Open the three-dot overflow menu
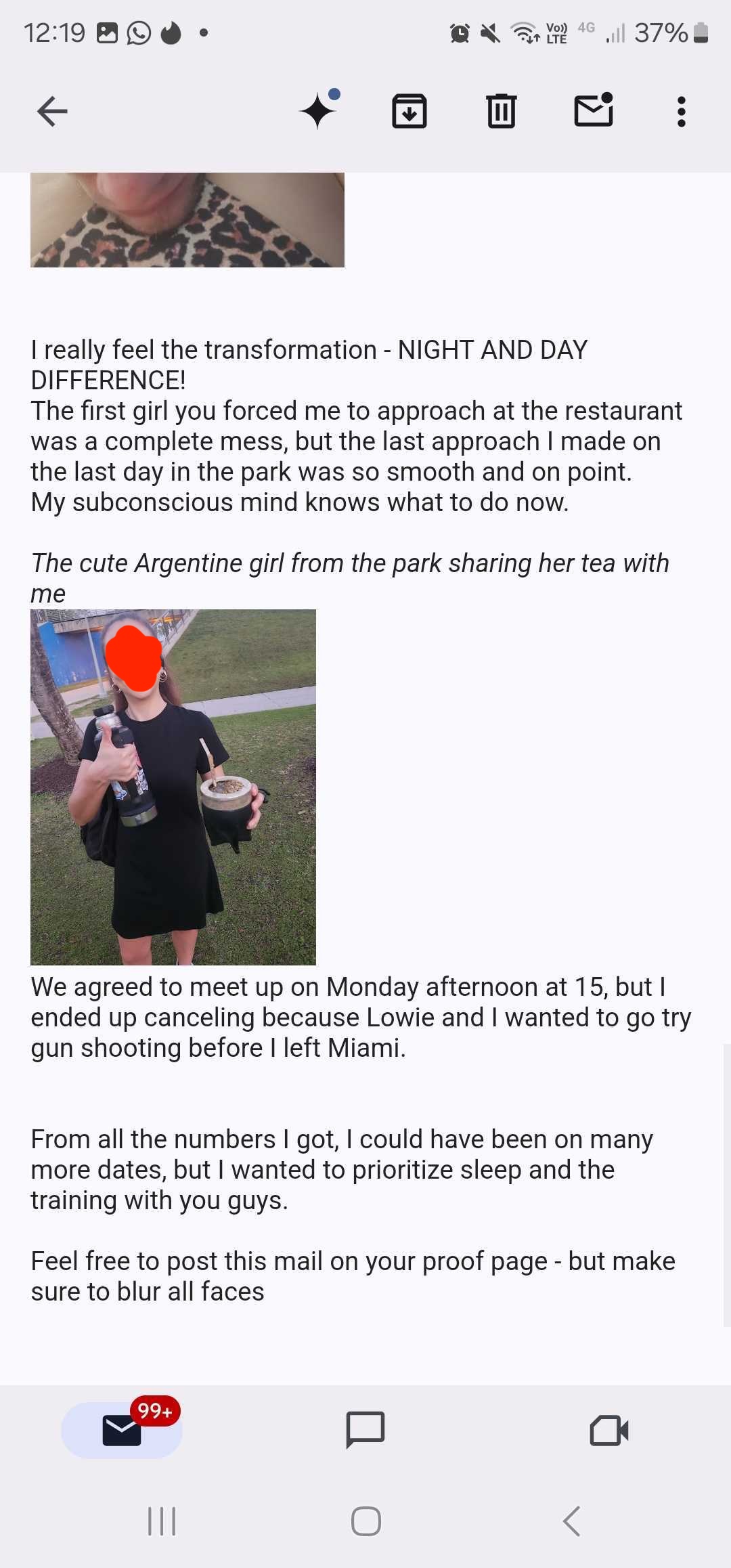731x1568 pixels. click(682, 112)
